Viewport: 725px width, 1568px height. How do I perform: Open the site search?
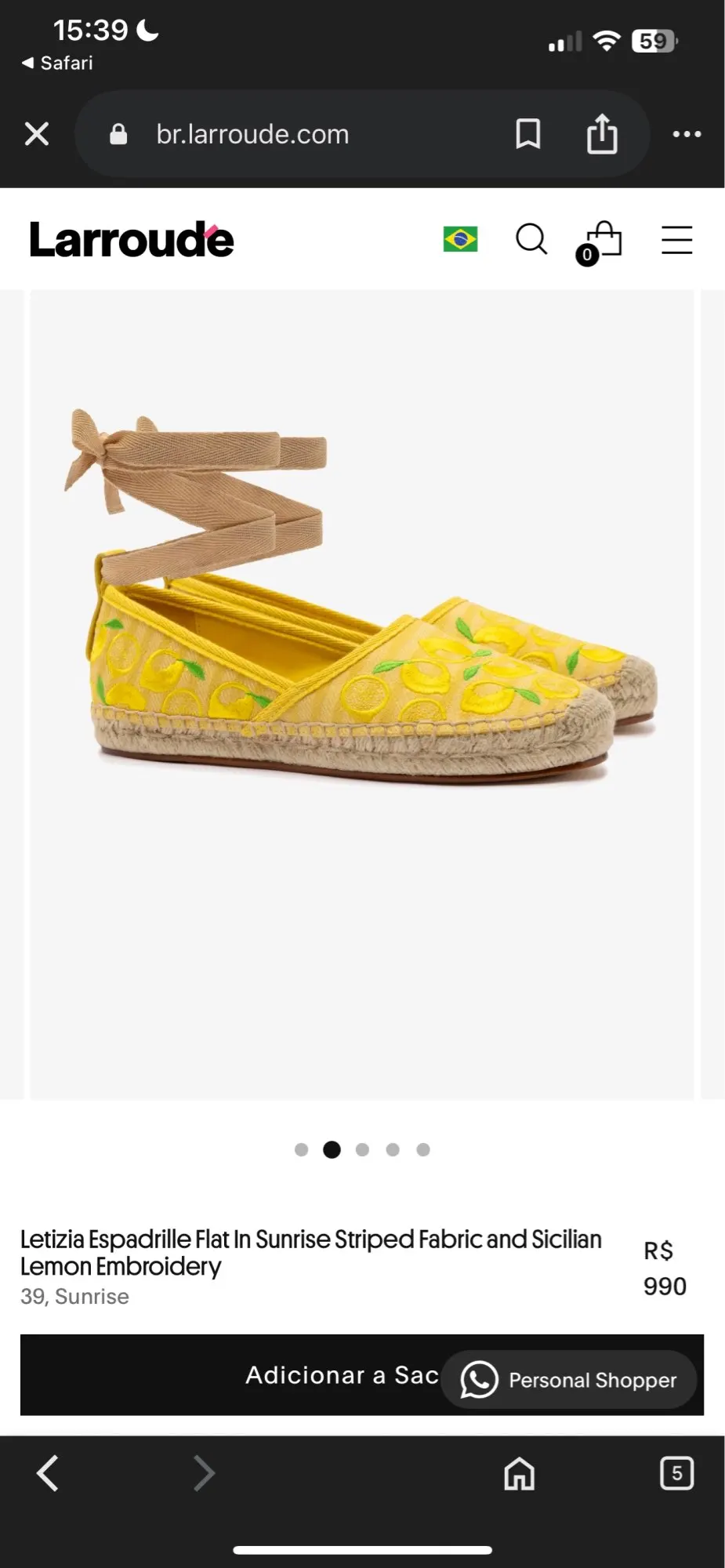[x=531, y=239]
